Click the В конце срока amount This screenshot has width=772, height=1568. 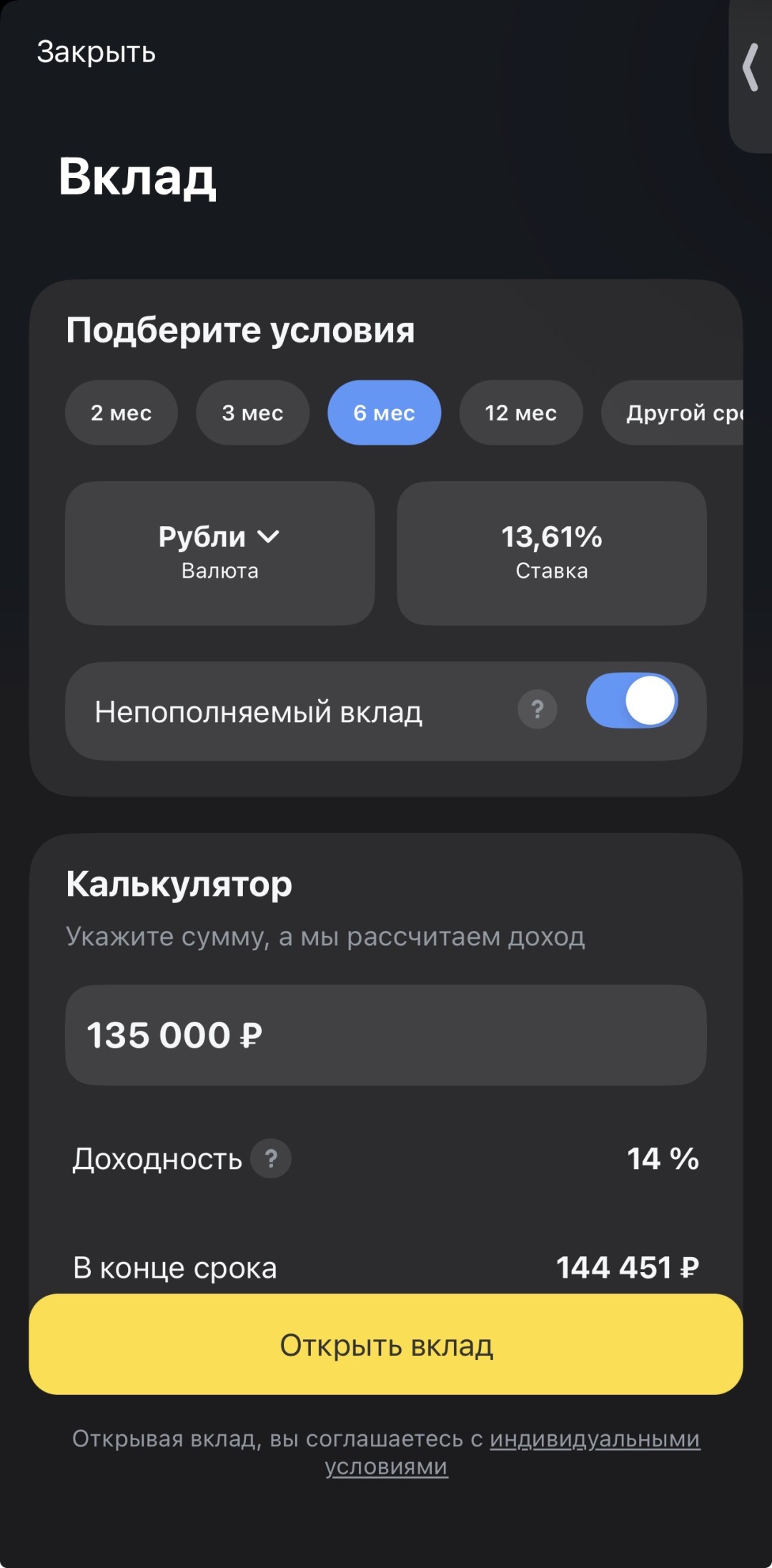click(629, 1267)
